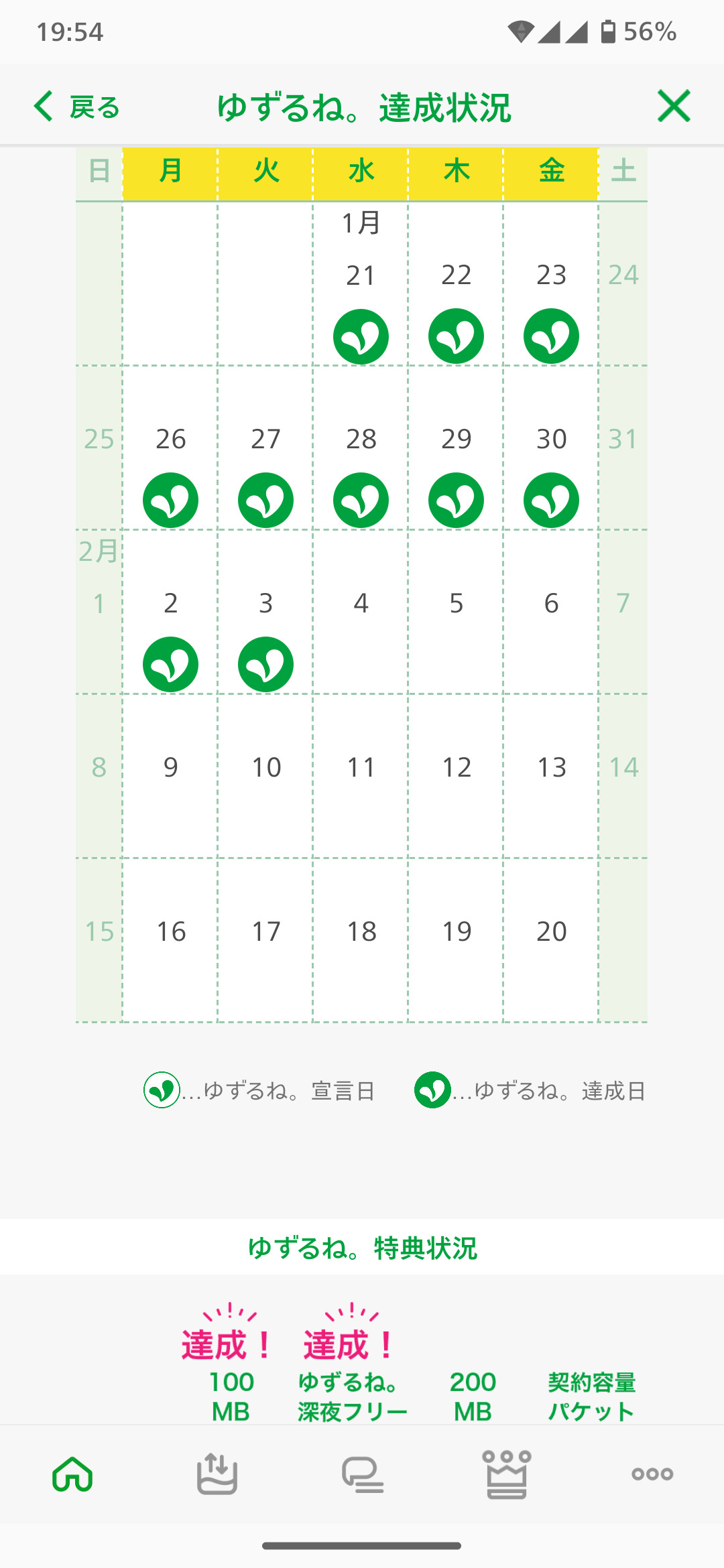Screen dimensions: 724x1568
Task: Open the crown rewards tab in bottom navigation
Action: [507, 1474]
